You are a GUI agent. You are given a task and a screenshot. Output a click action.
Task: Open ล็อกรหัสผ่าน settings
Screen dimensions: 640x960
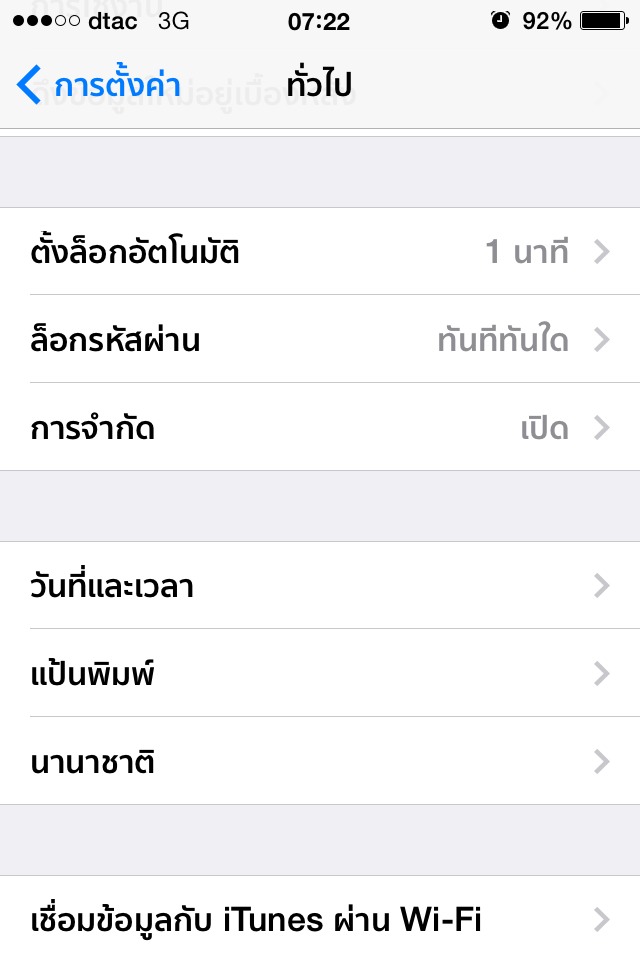320,339
